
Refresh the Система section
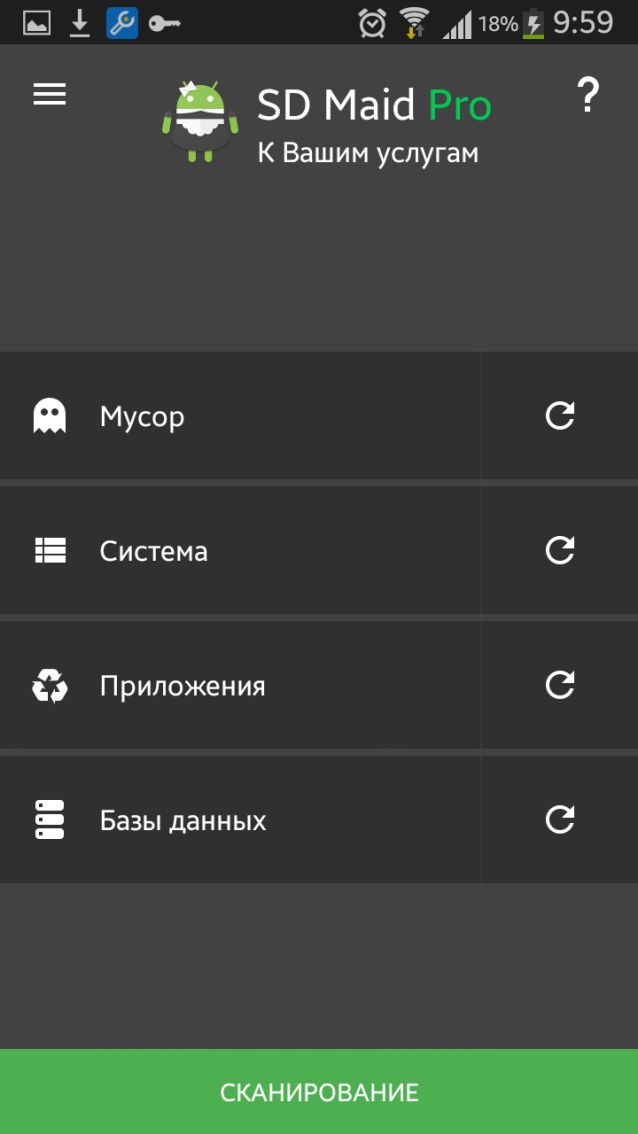point(559,550)
